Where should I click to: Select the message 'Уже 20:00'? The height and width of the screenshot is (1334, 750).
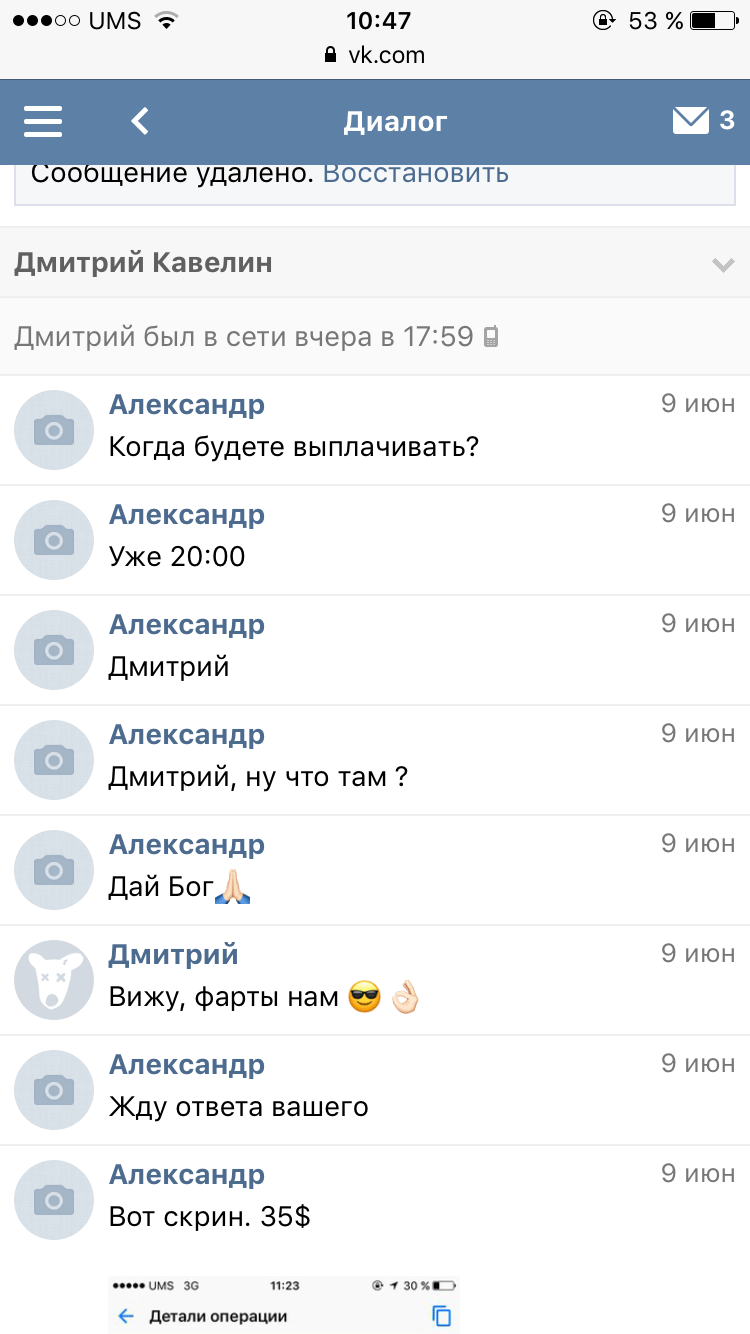177,556
